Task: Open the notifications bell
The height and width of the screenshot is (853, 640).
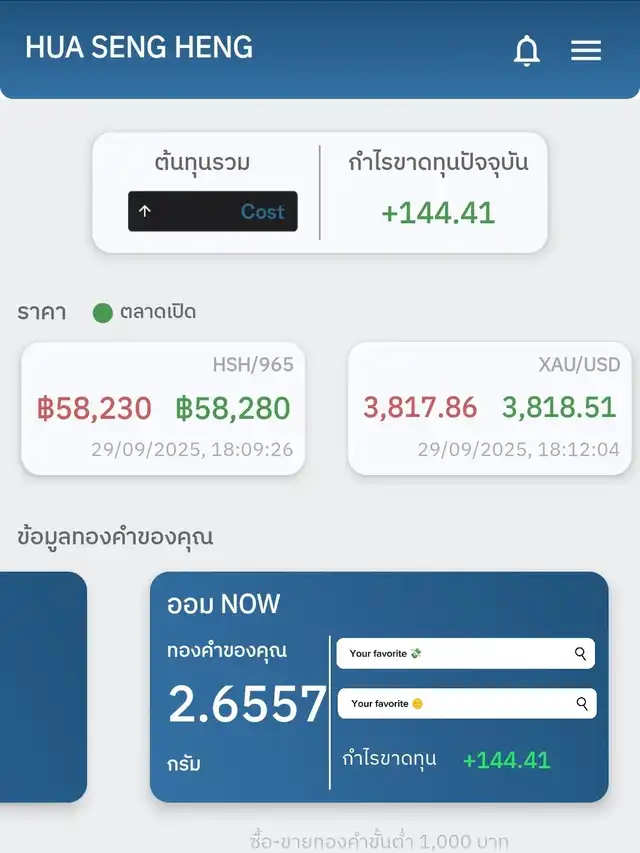Action: coord(527,50)
